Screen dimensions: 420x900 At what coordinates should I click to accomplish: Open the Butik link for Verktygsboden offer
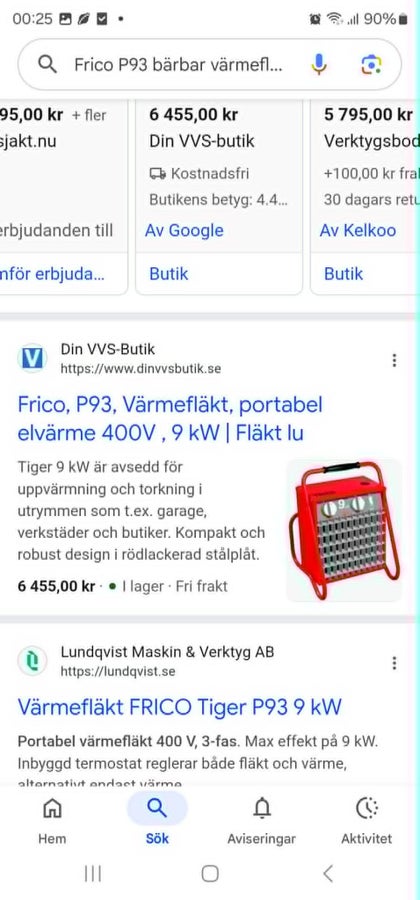point(343,274)
